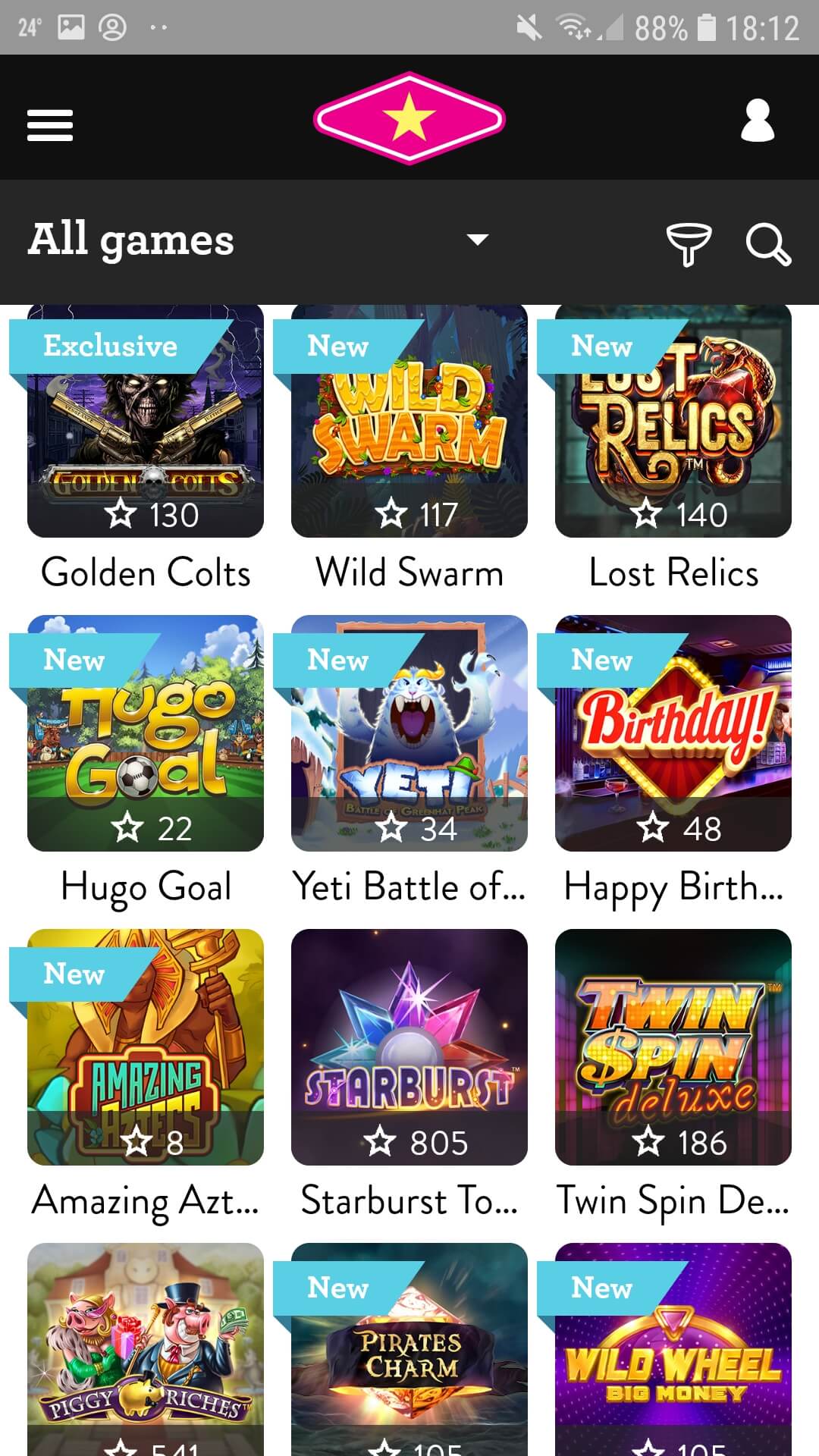The height and width of the screenshot is (1456, 819).
Task: Launch Wild Wheel Big Money
Action: coord(673,1350)
